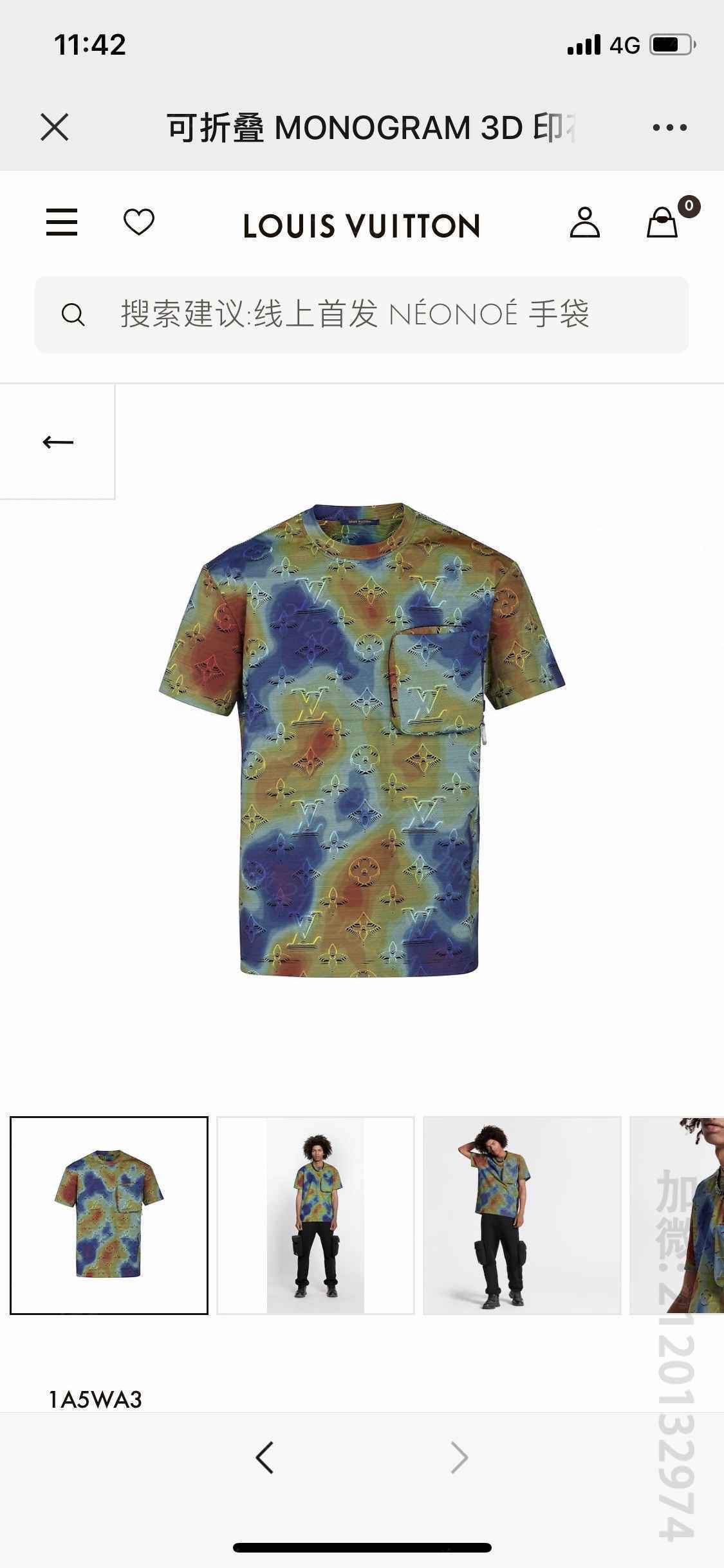
Task: Navigate forward in the browser toolbar
Action: [x=459, y=1457]
